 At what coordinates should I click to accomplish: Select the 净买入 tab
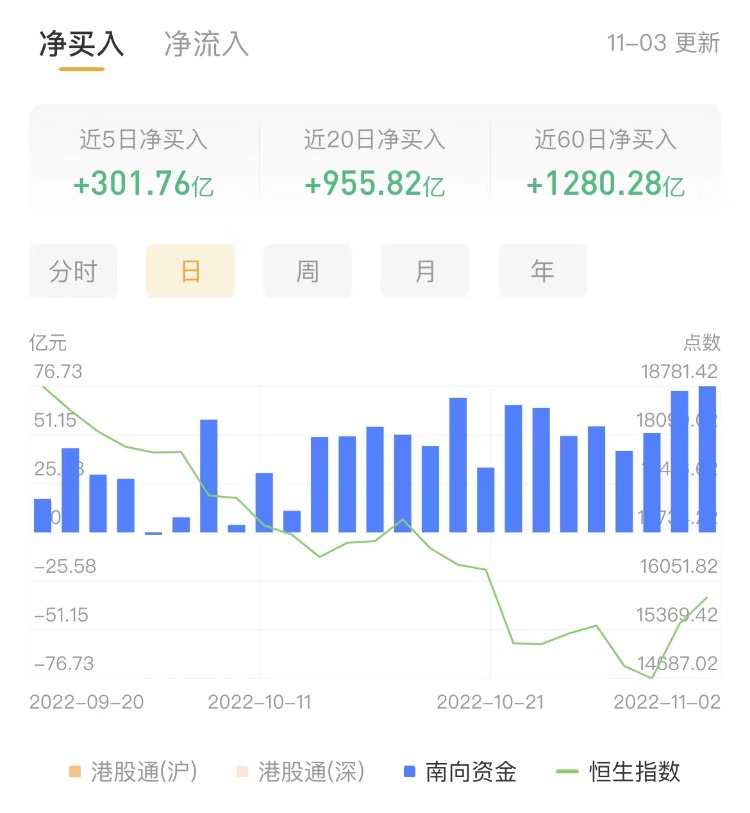point(81,44)
